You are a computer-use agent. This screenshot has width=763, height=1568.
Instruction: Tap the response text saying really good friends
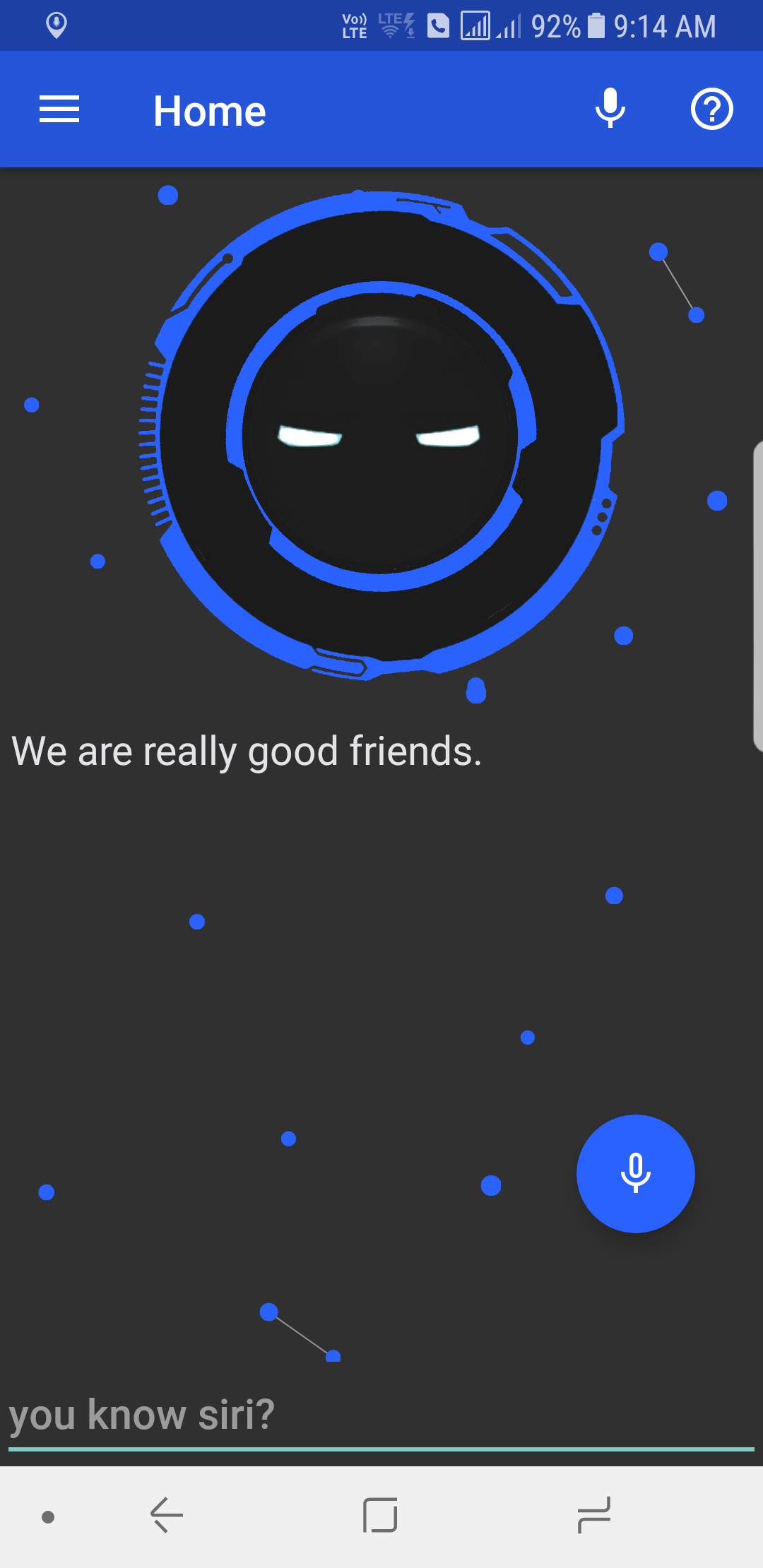coord(247,751)
